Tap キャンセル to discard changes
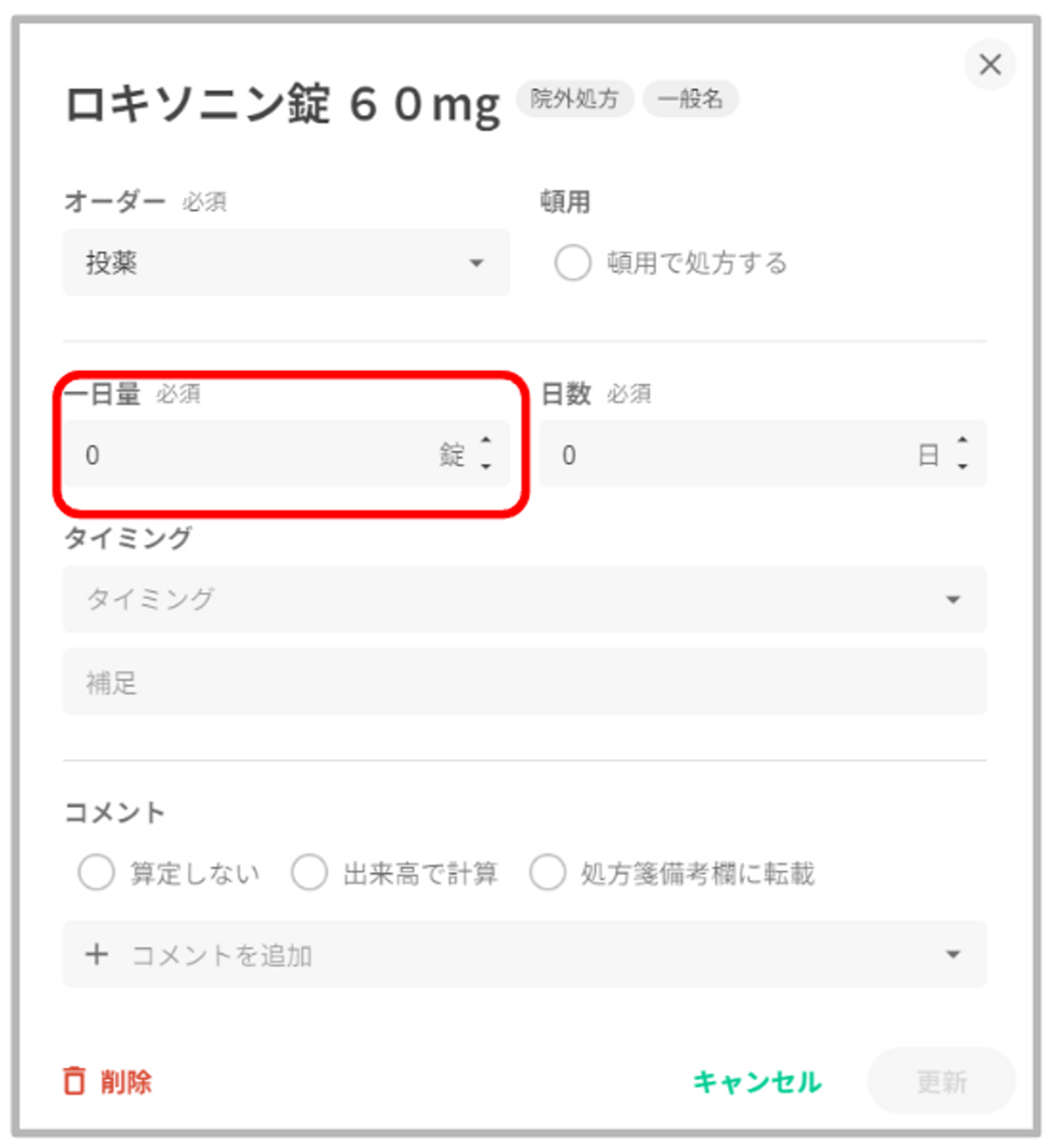This screenshot has width=1048, height=1148. click(x=757, y=1082)
